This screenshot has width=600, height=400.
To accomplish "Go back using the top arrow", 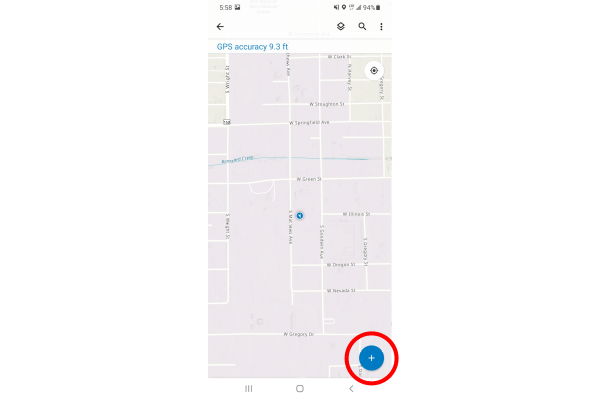I will 220,27.
